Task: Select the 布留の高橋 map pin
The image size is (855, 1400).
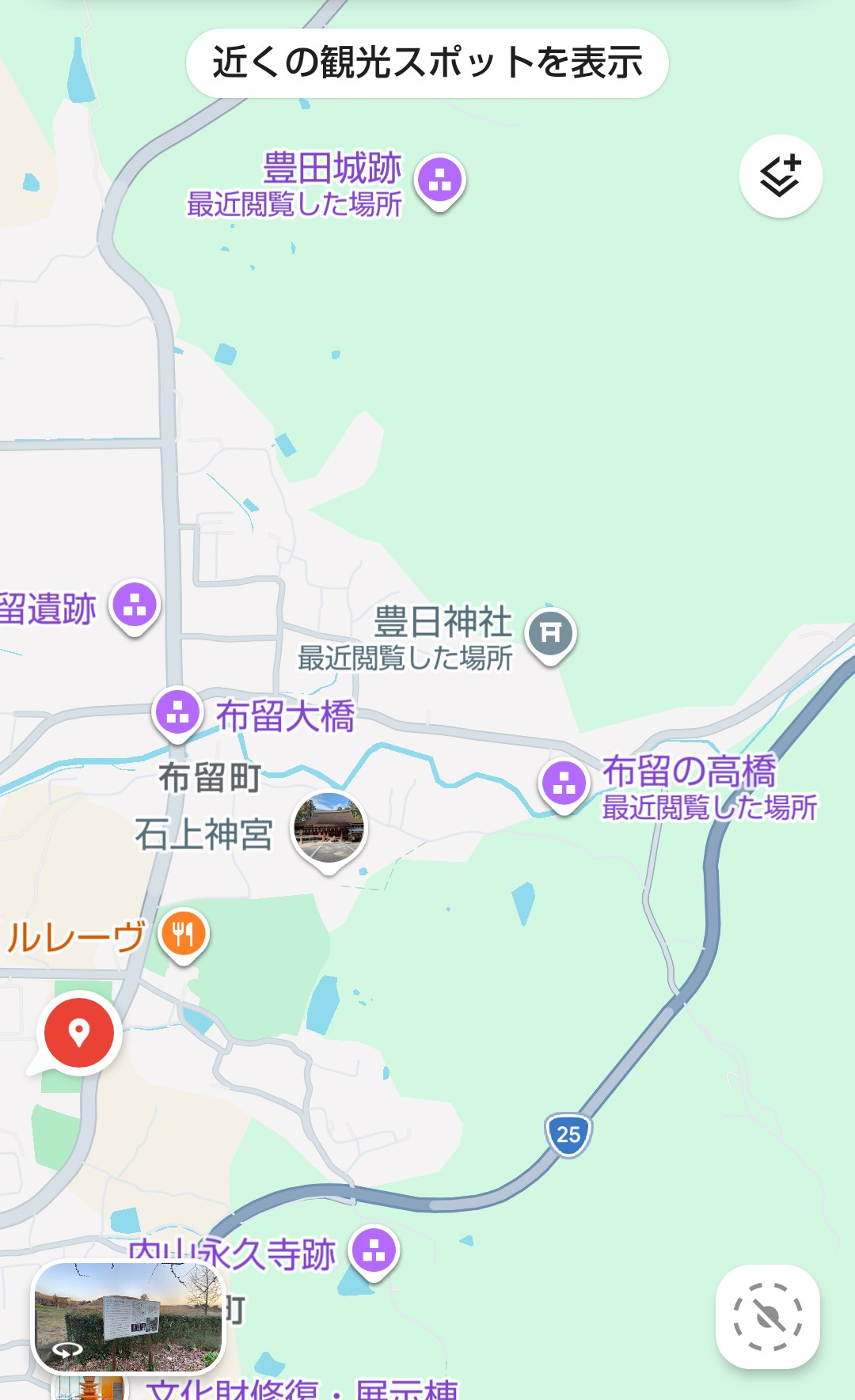Action: (564, 783)
